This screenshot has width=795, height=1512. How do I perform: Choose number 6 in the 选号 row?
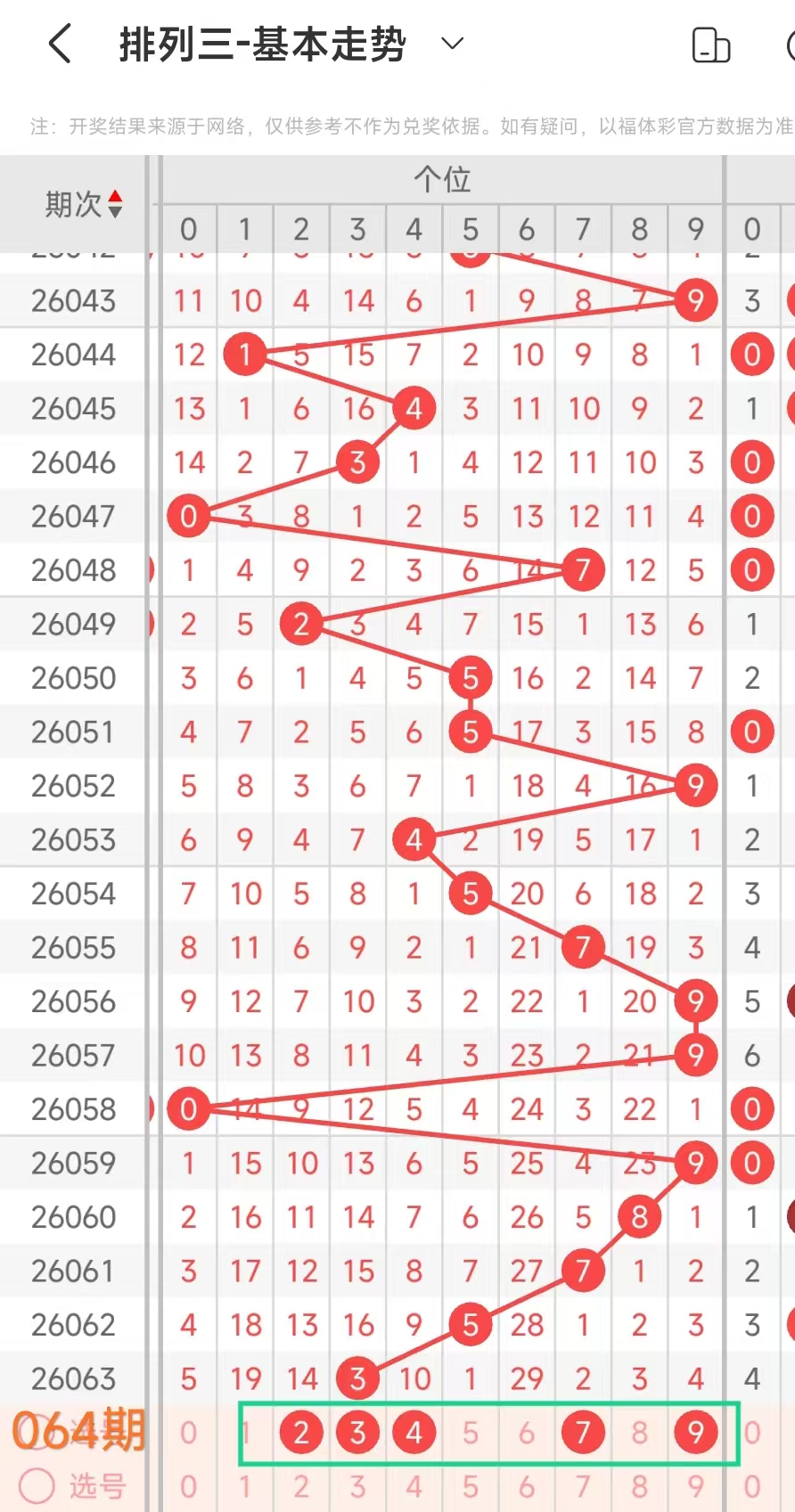pos(527,1486)
